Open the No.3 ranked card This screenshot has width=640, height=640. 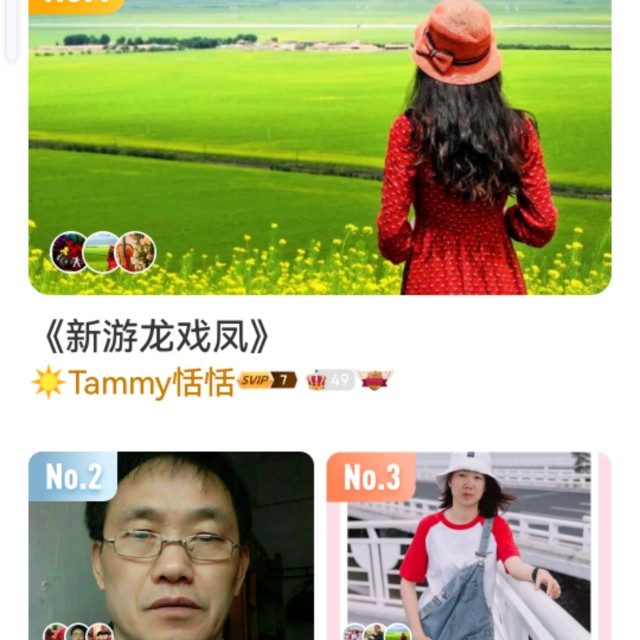coord(467,545)
